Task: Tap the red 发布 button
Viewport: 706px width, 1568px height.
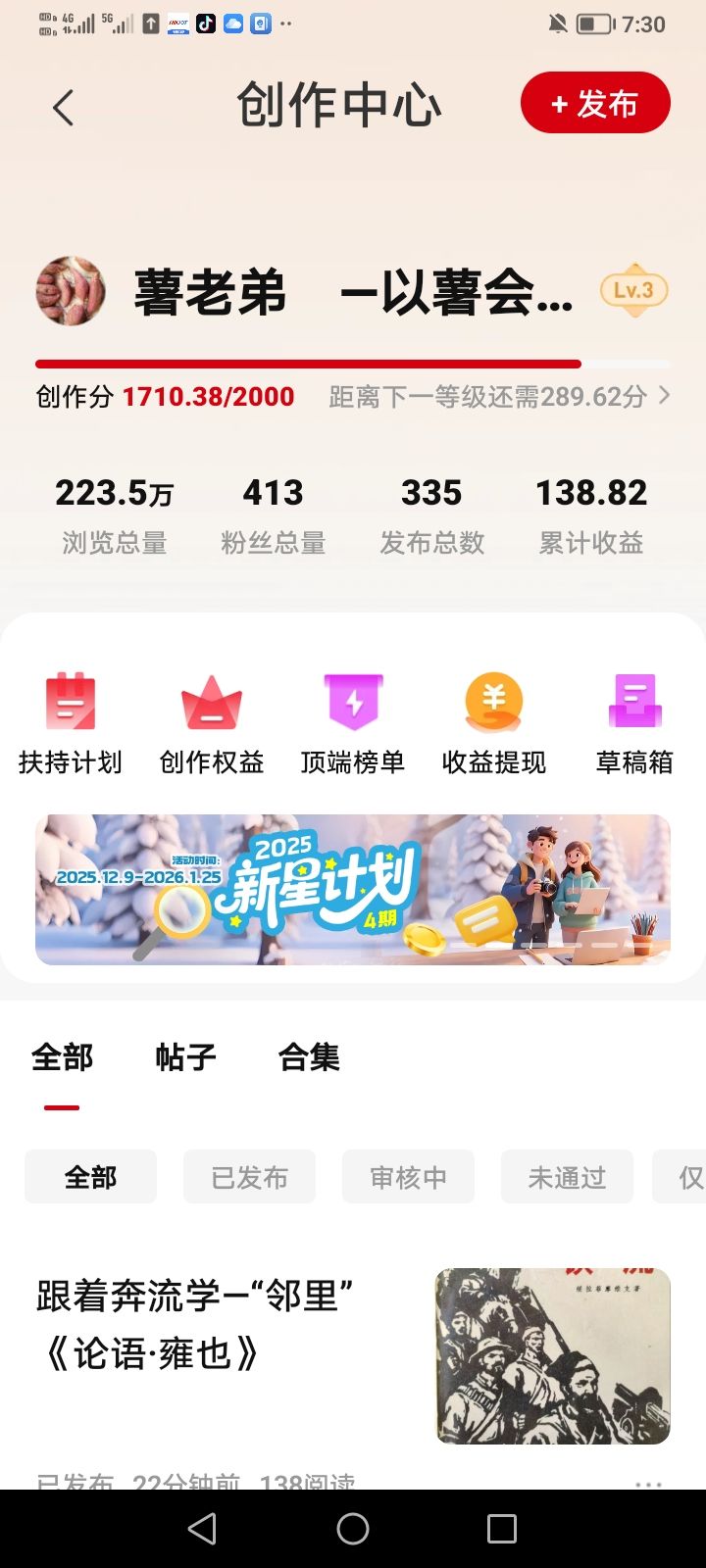Action: click(x=595, y=103)
